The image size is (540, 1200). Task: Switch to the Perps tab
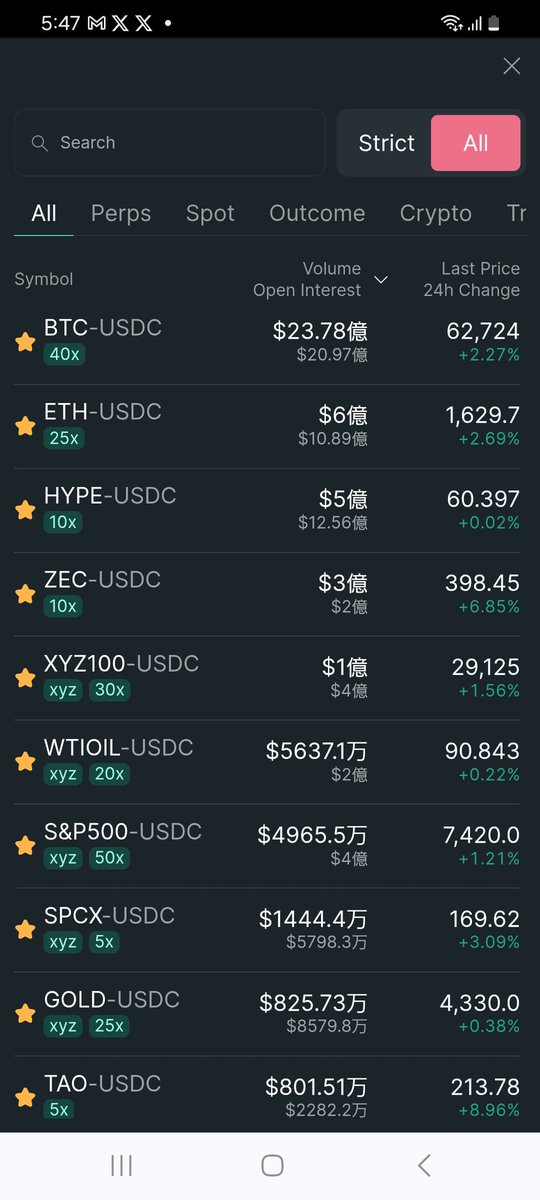tap(121, 213)
